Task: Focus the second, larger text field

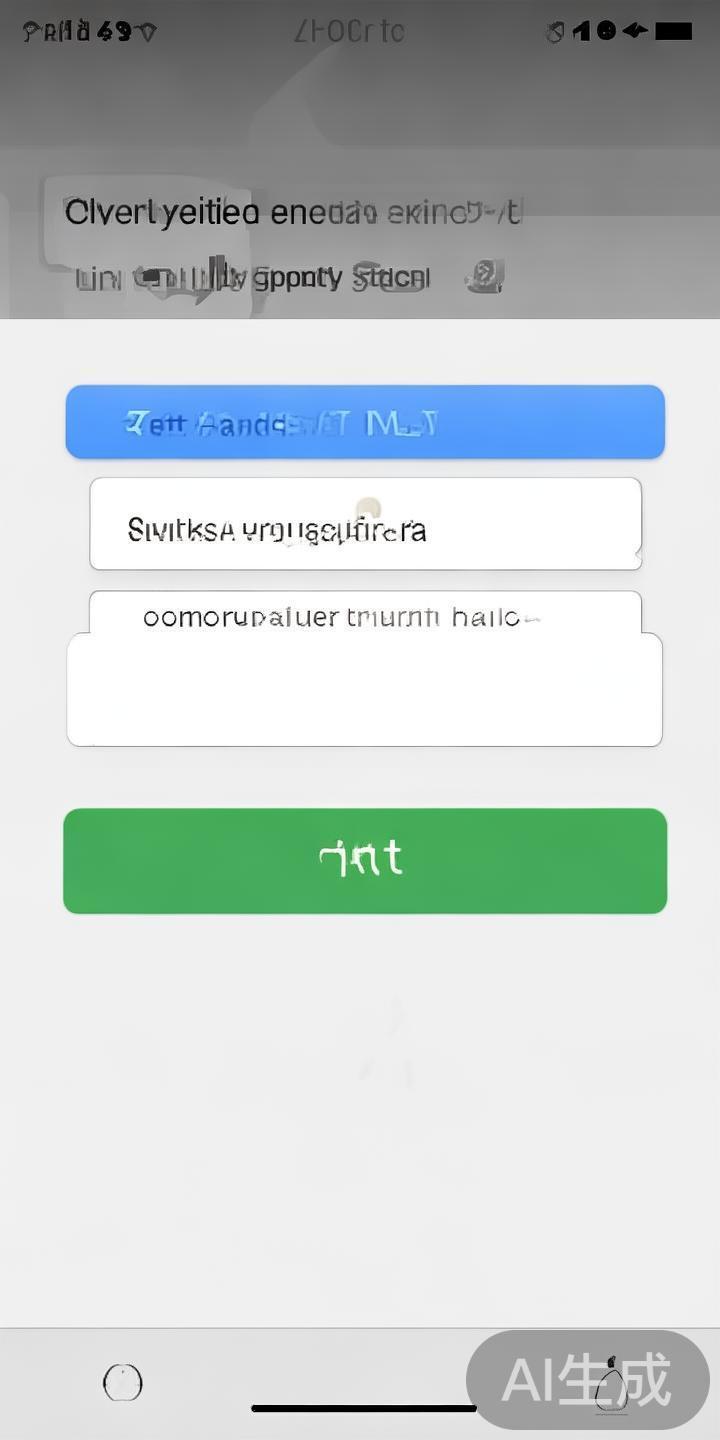Action: (x=365, y=688)
